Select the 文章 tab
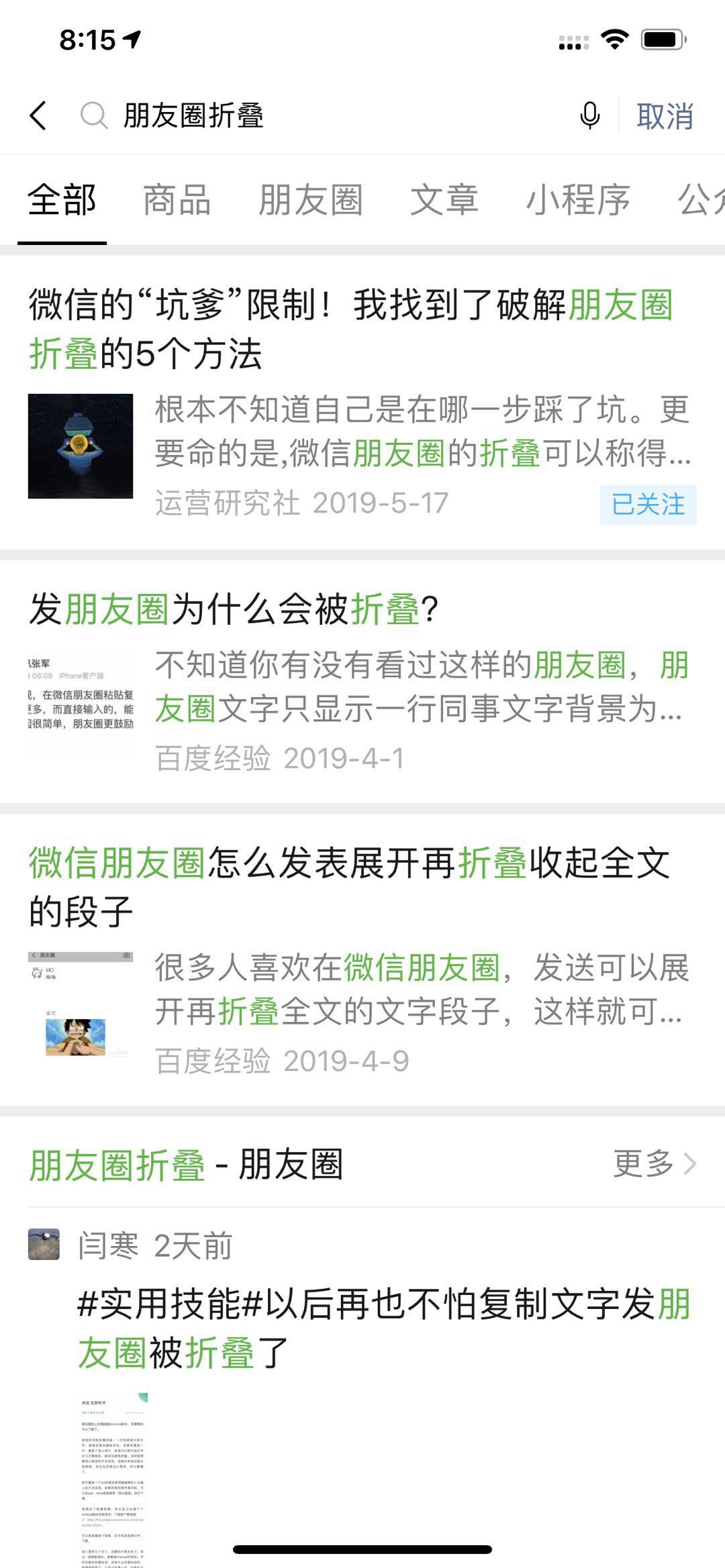 pos(444,200)
